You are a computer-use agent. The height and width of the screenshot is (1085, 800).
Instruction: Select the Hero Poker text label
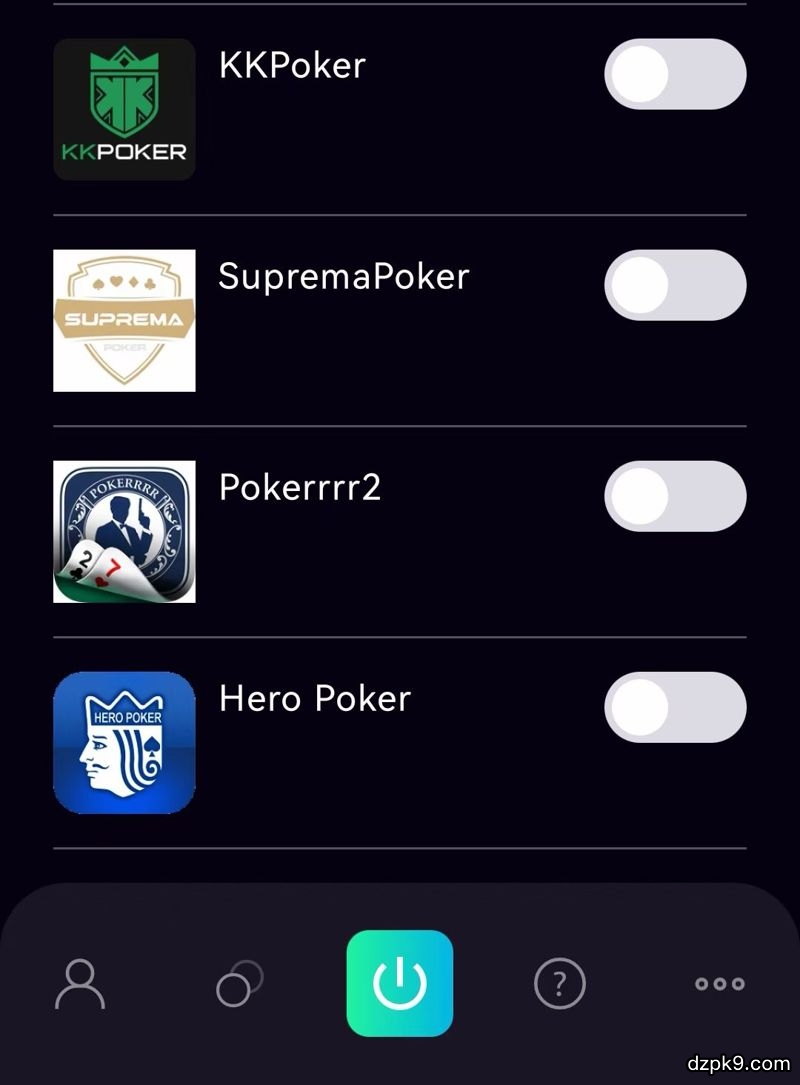point(315,699)
